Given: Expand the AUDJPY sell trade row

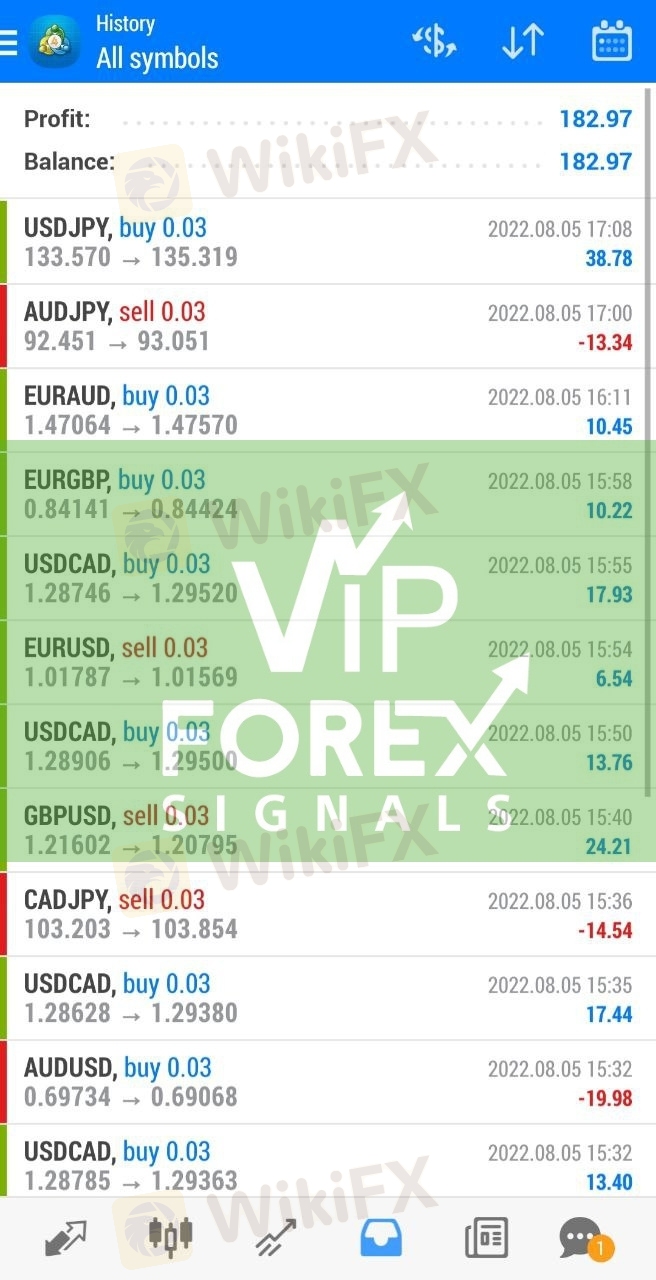Looking at the screenshot, I should click(328, 326).
